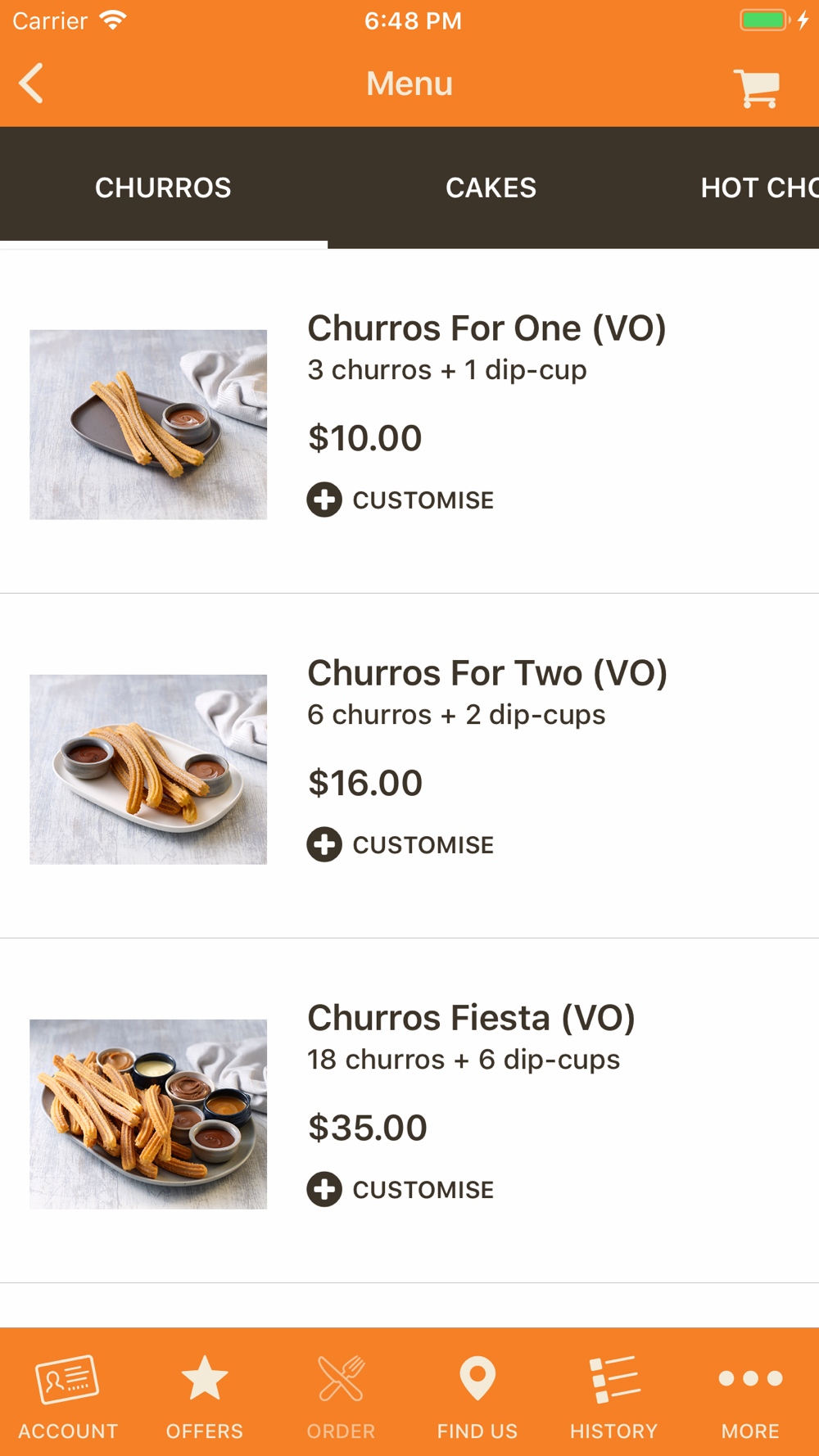Open the Churros For Two photo

pyautogui.click(x=148, y=769)
